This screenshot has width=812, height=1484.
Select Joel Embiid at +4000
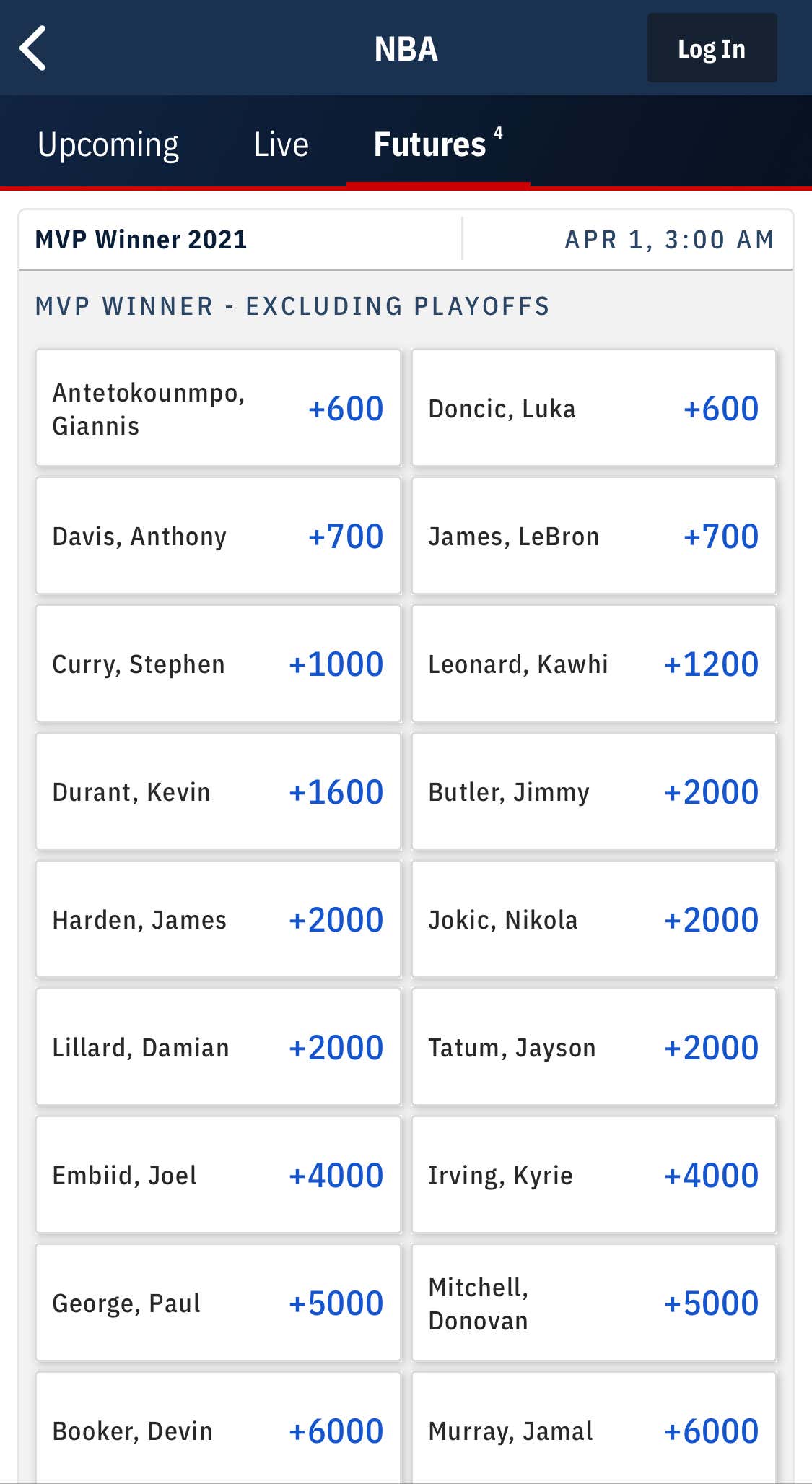[218, 1176]
